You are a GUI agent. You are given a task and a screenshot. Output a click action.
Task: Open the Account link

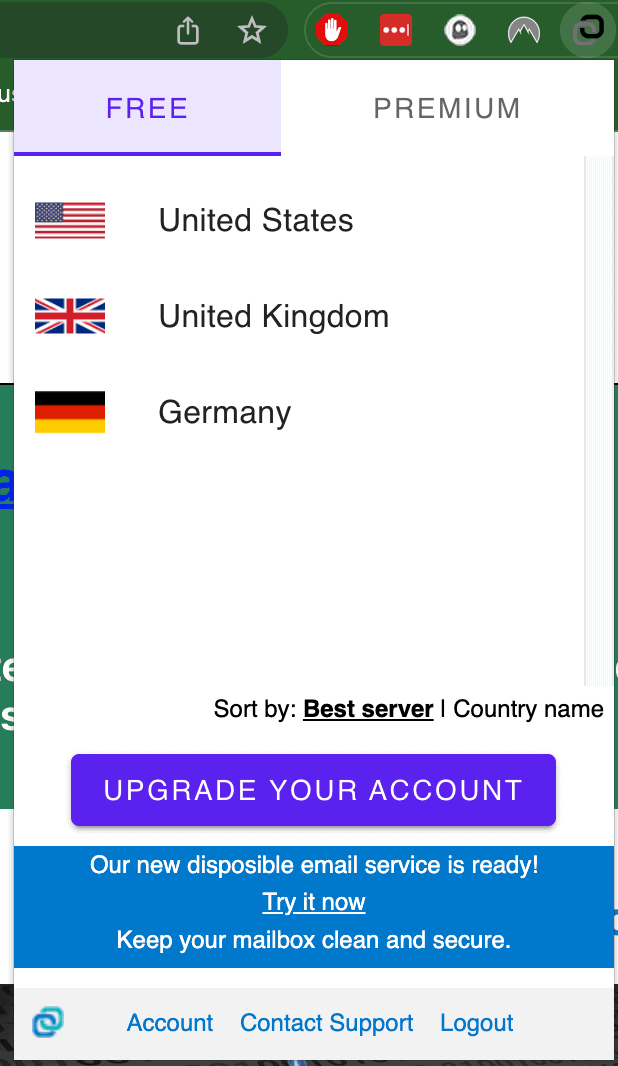(x=170, y=1022)
